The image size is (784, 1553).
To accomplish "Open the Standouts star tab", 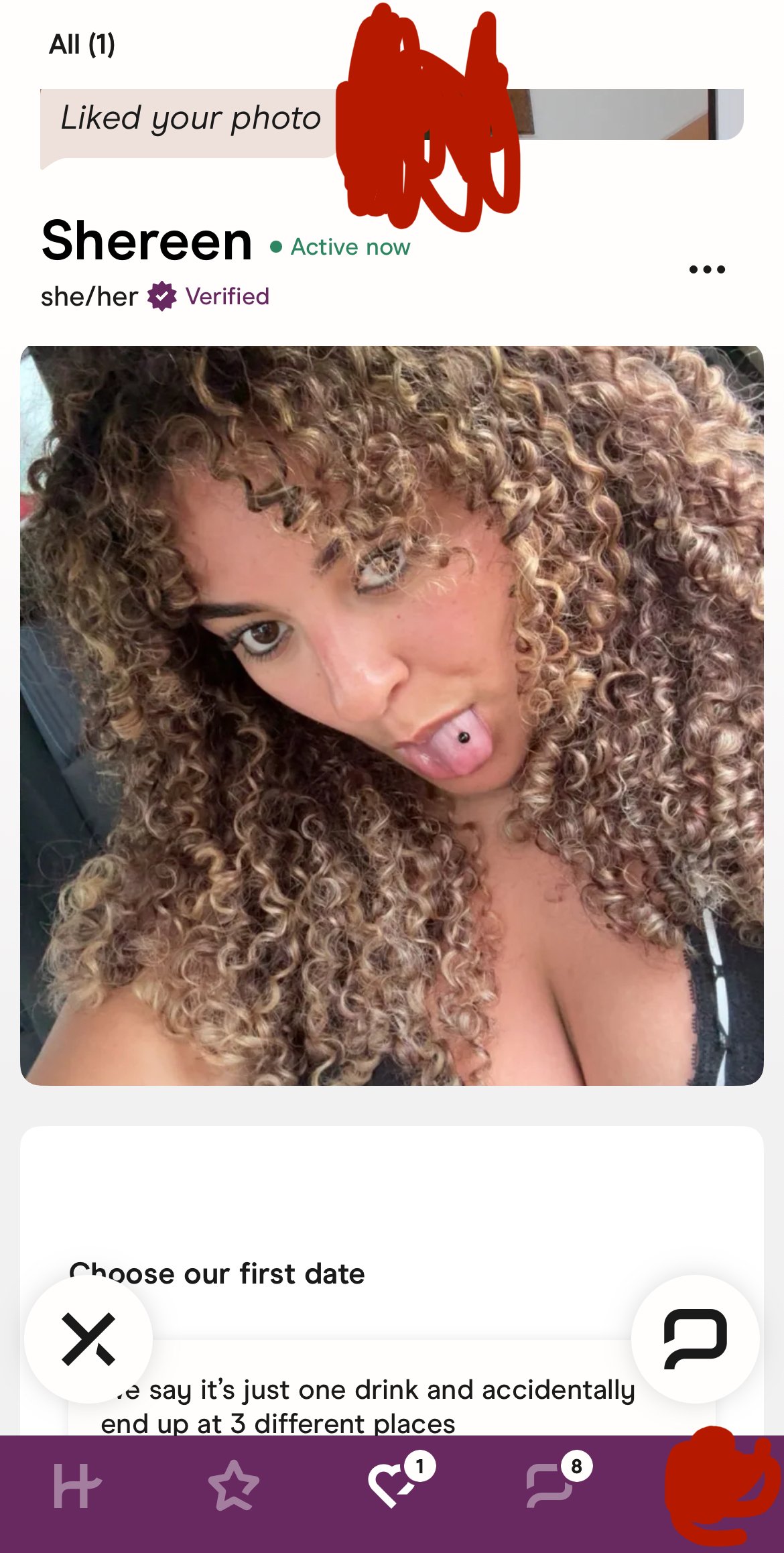I will click(233, 1485).
